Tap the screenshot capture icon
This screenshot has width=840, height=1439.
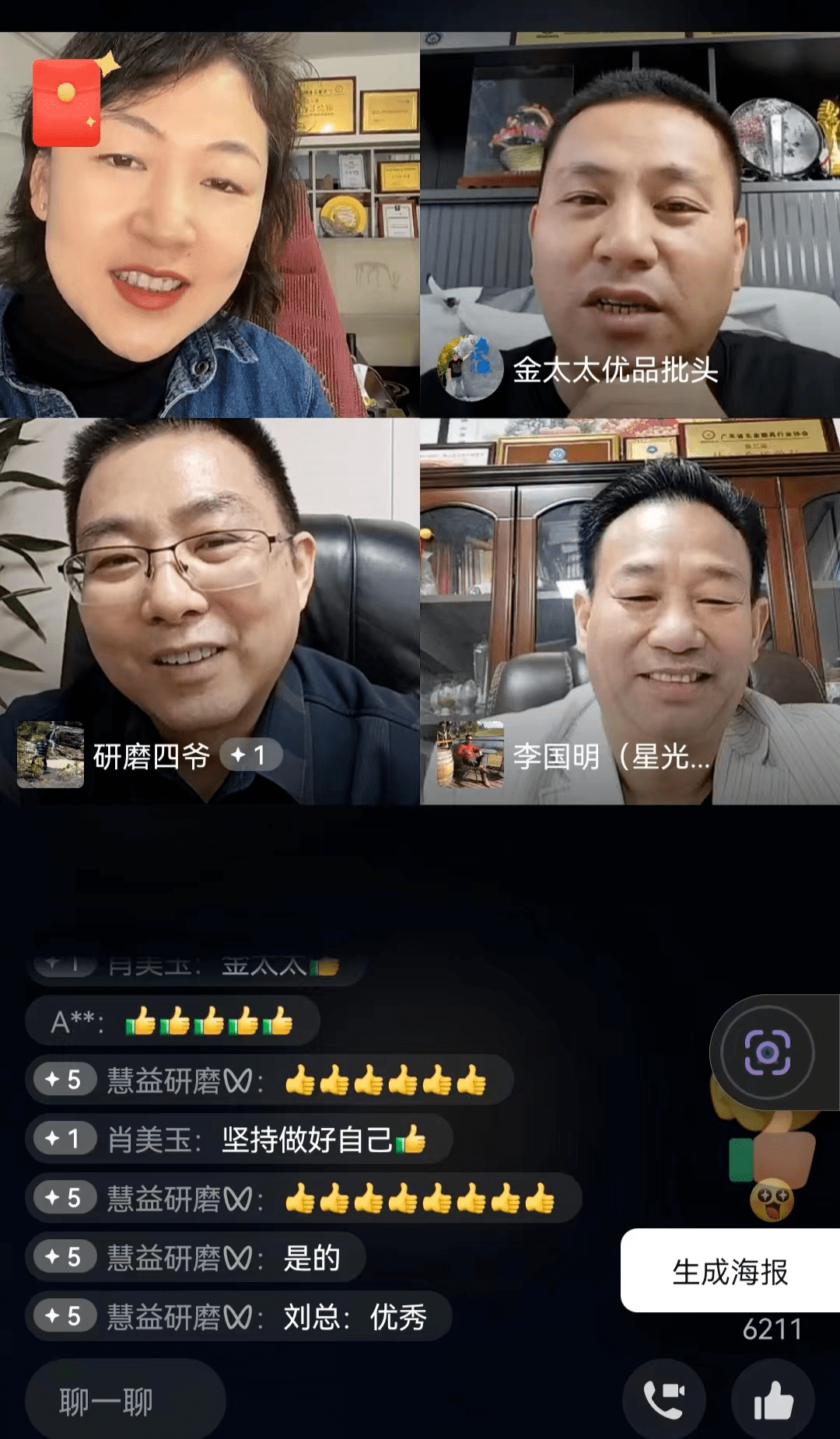(767, 1052)
